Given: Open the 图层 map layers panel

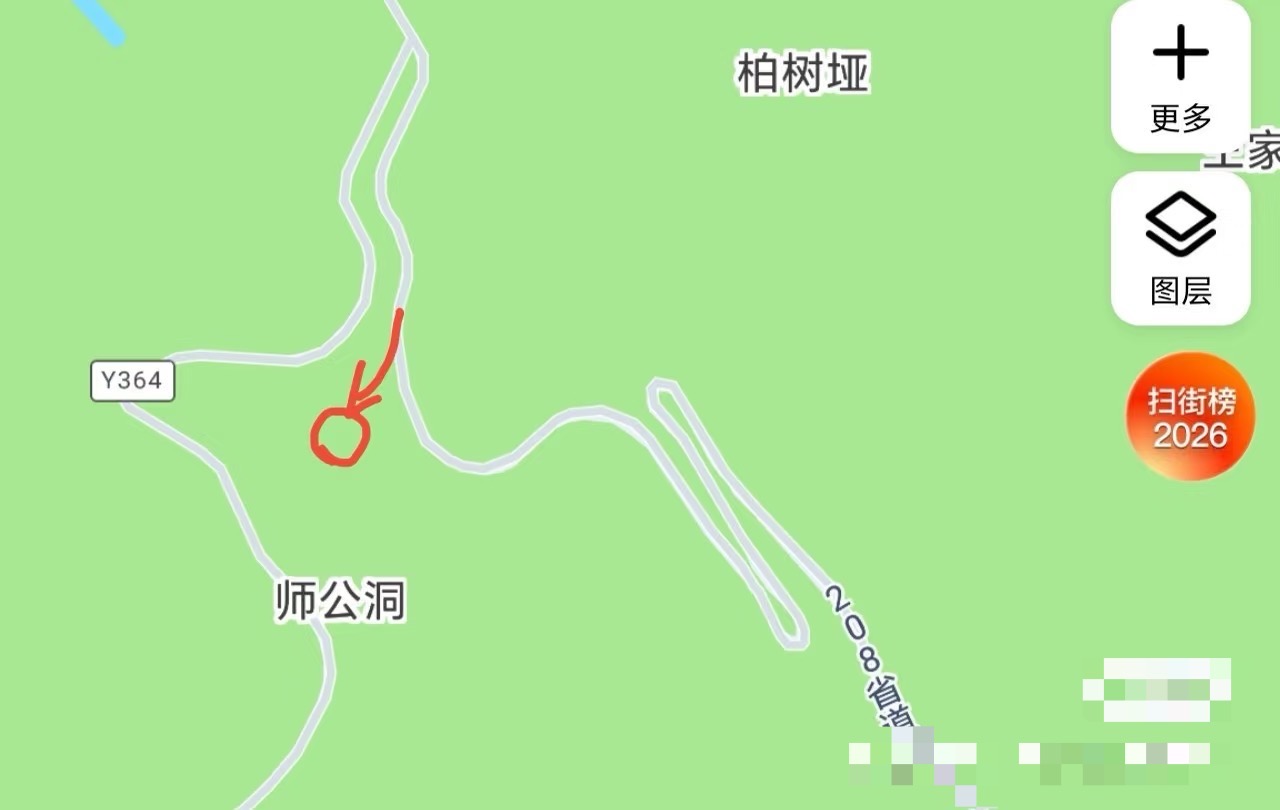Looking at the screenshot, I should [x=1180, y=249].
